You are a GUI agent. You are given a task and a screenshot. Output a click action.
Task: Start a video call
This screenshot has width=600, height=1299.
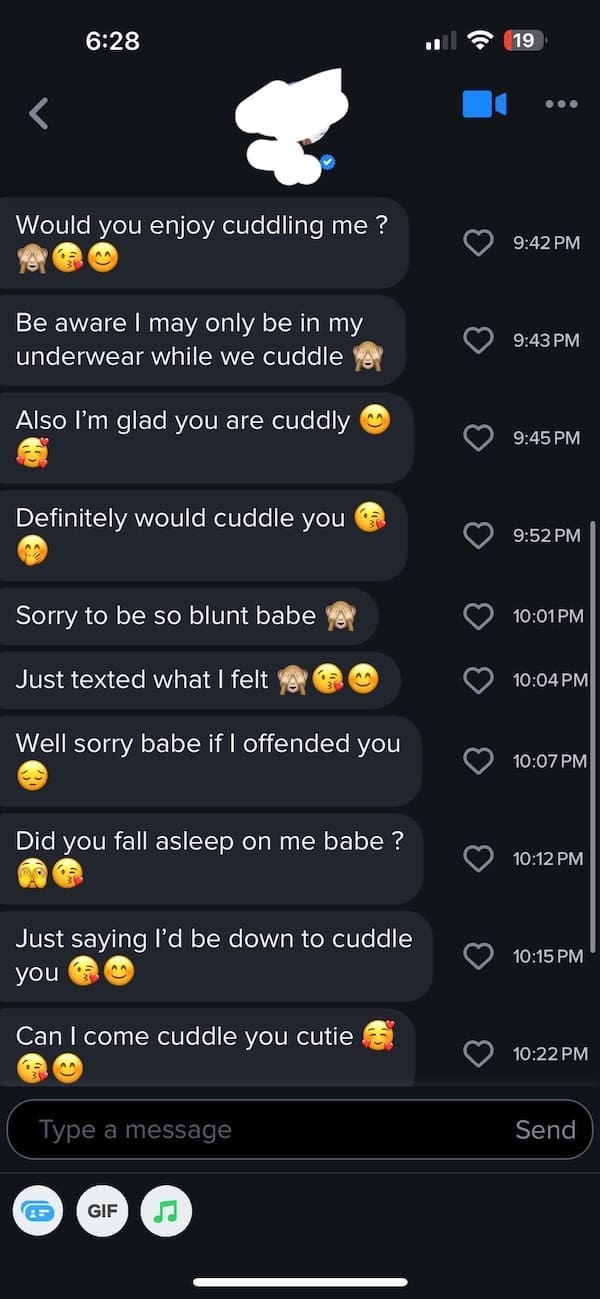coord(484,104)
